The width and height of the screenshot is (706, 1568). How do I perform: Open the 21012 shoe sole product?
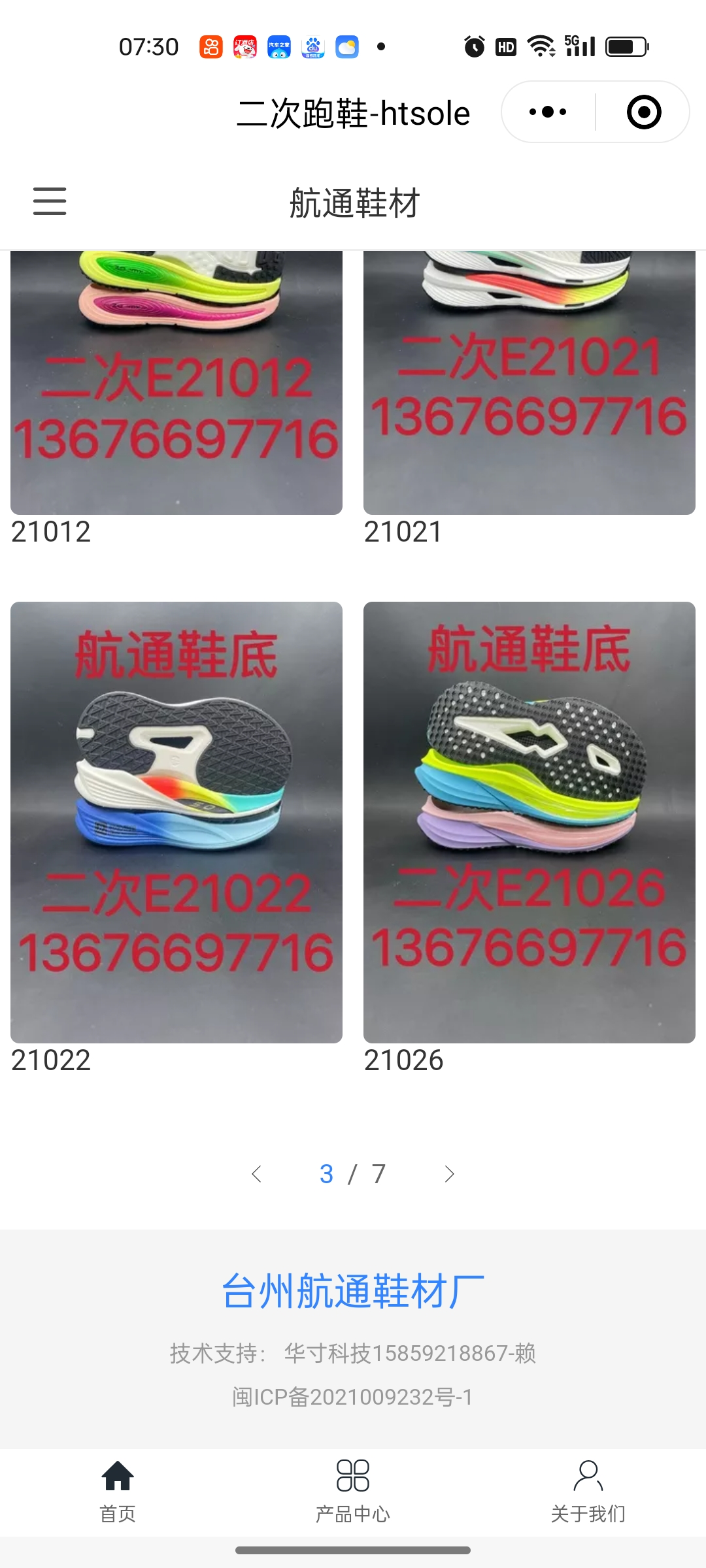[176, 382]
